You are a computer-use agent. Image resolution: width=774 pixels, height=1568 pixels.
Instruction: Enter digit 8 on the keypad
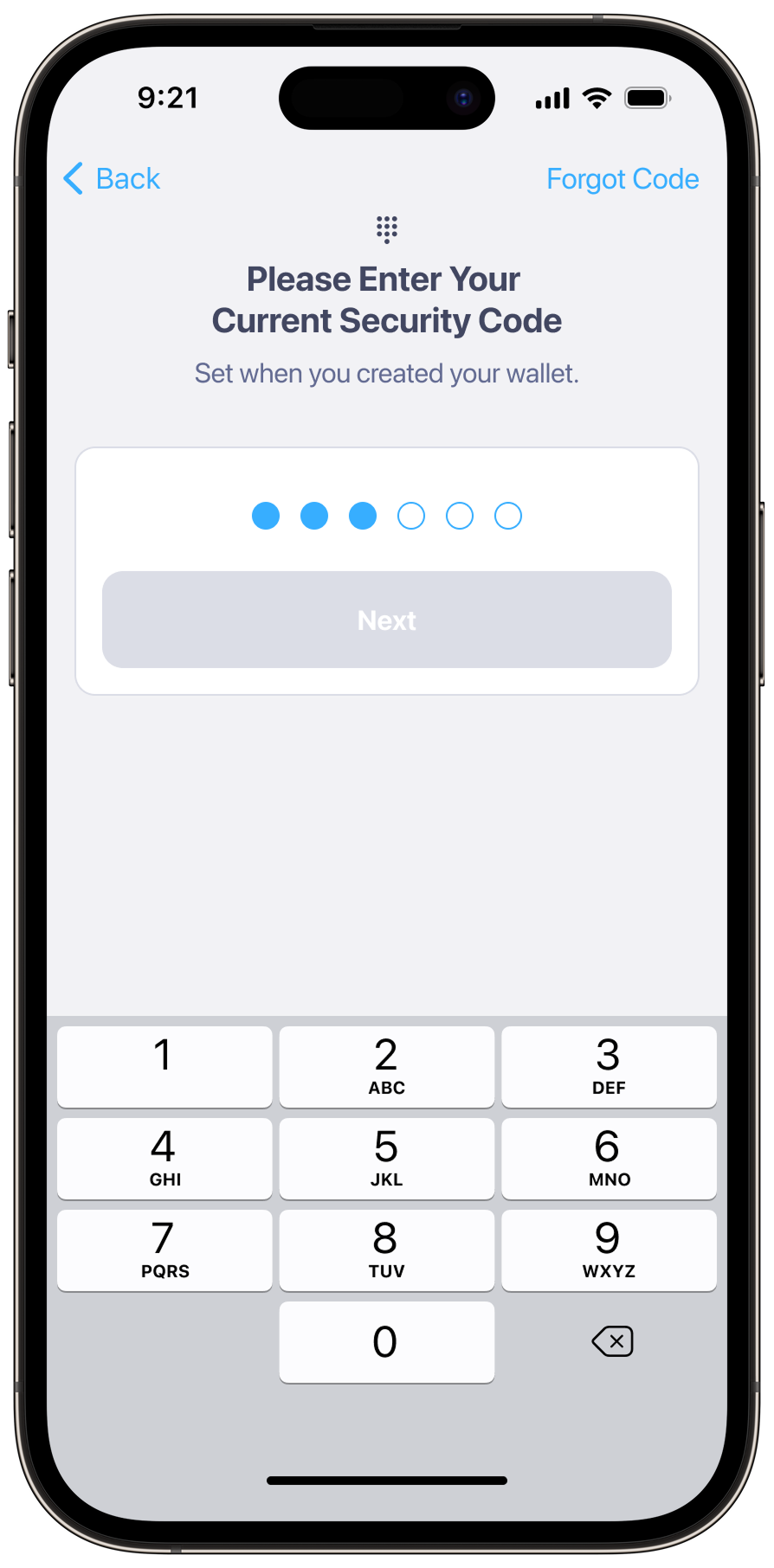[x=387, y=1250]
